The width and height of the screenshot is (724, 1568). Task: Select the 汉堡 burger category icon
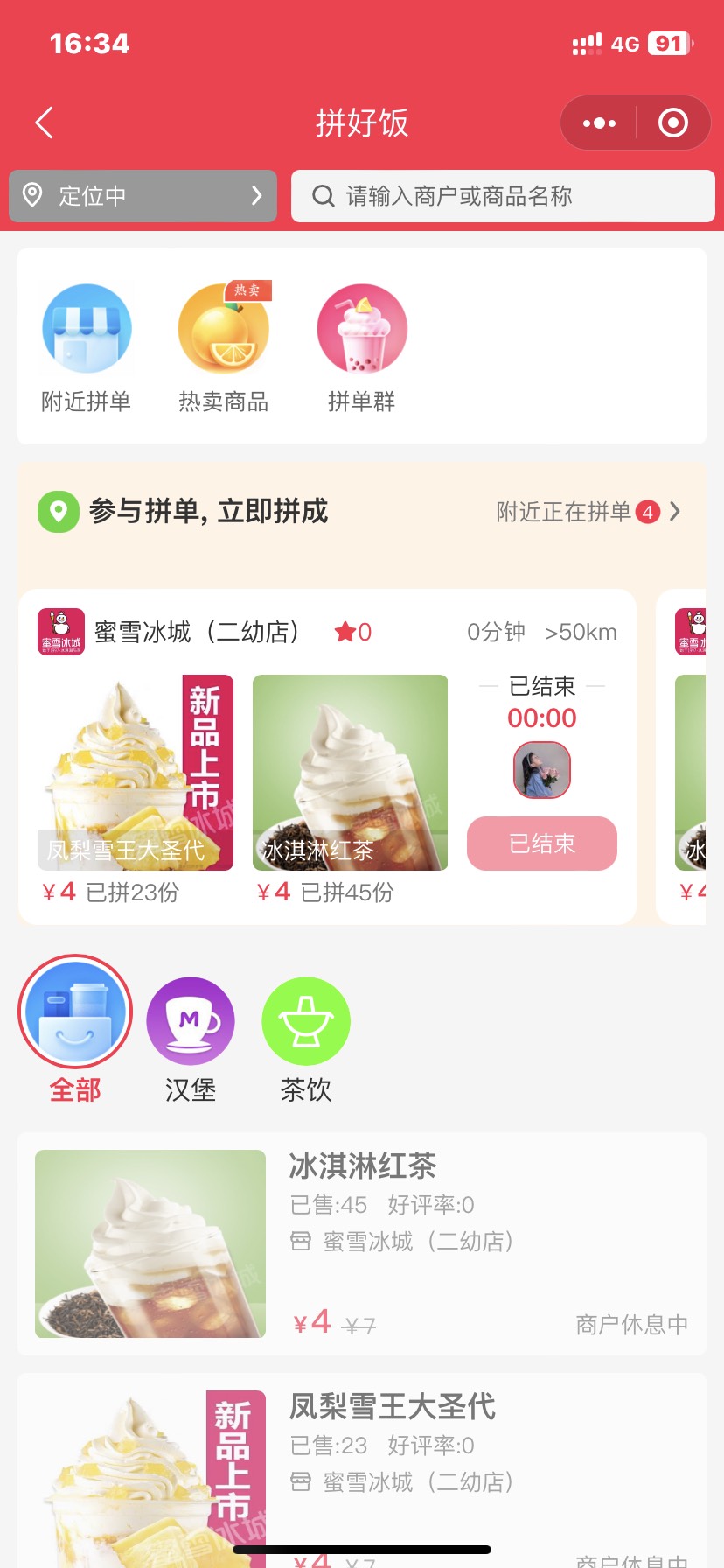pos(191,1020)
